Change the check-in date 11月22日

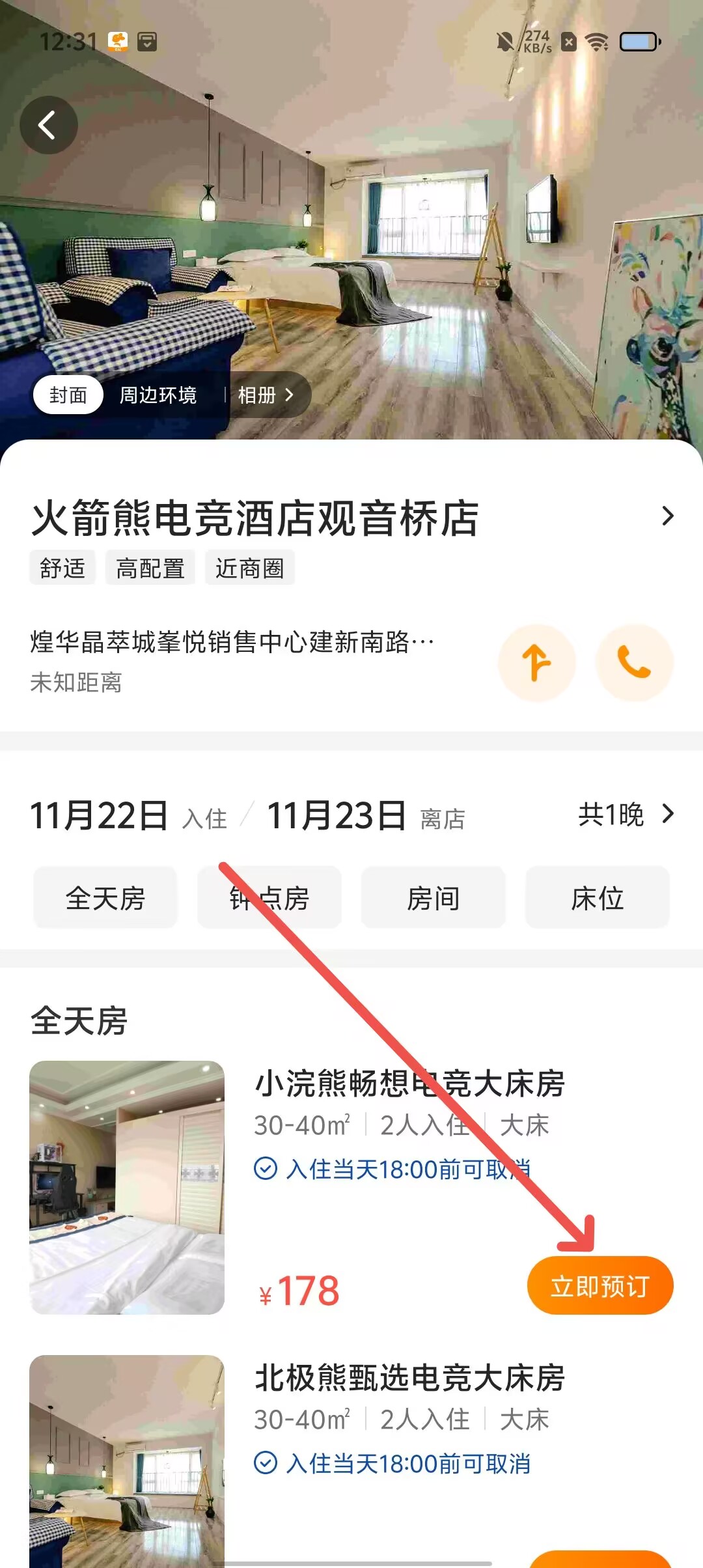[x=100, y=815]
